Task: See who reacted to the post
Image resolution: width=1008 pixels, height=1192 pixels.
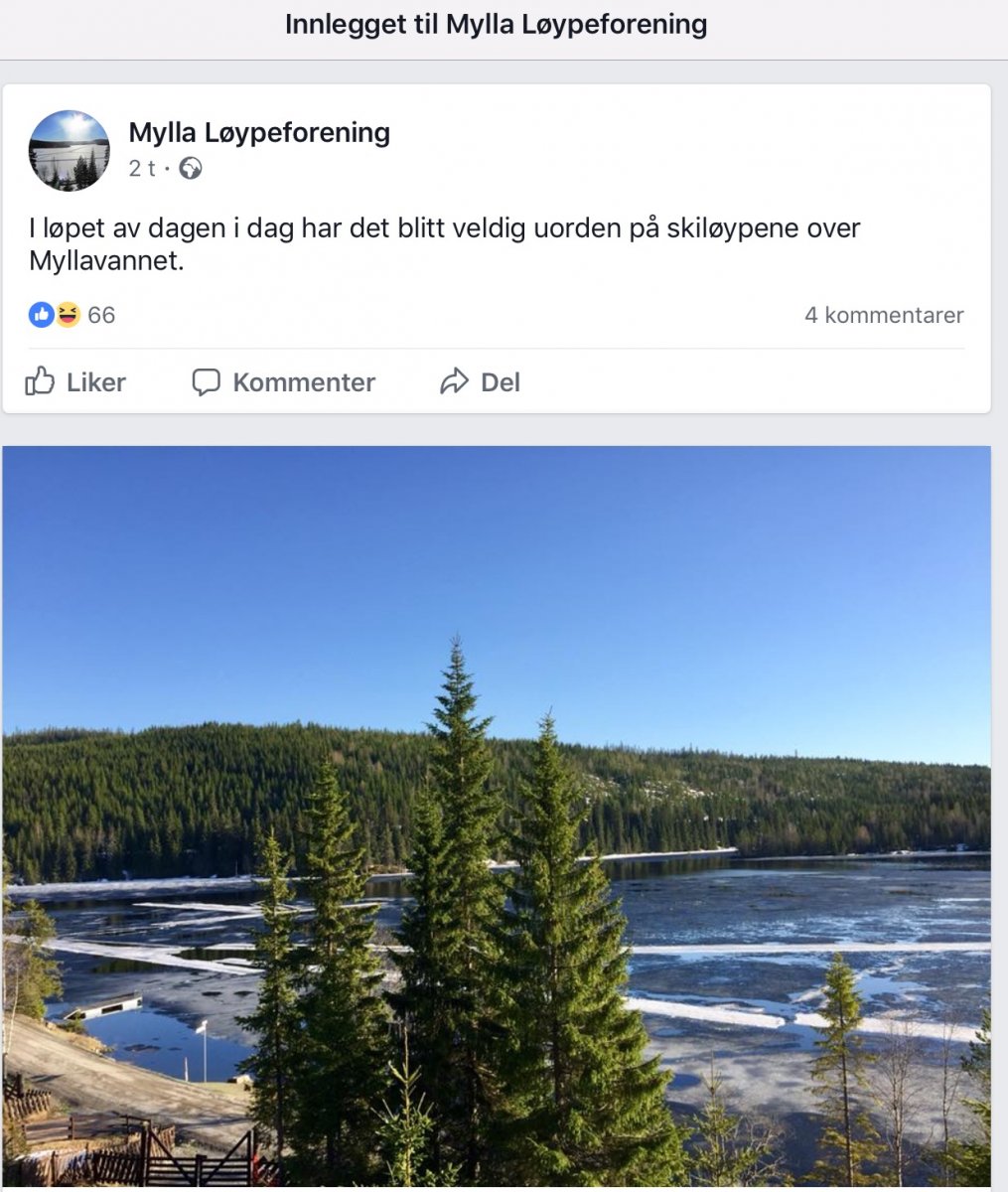Action: tap(72, 316)
